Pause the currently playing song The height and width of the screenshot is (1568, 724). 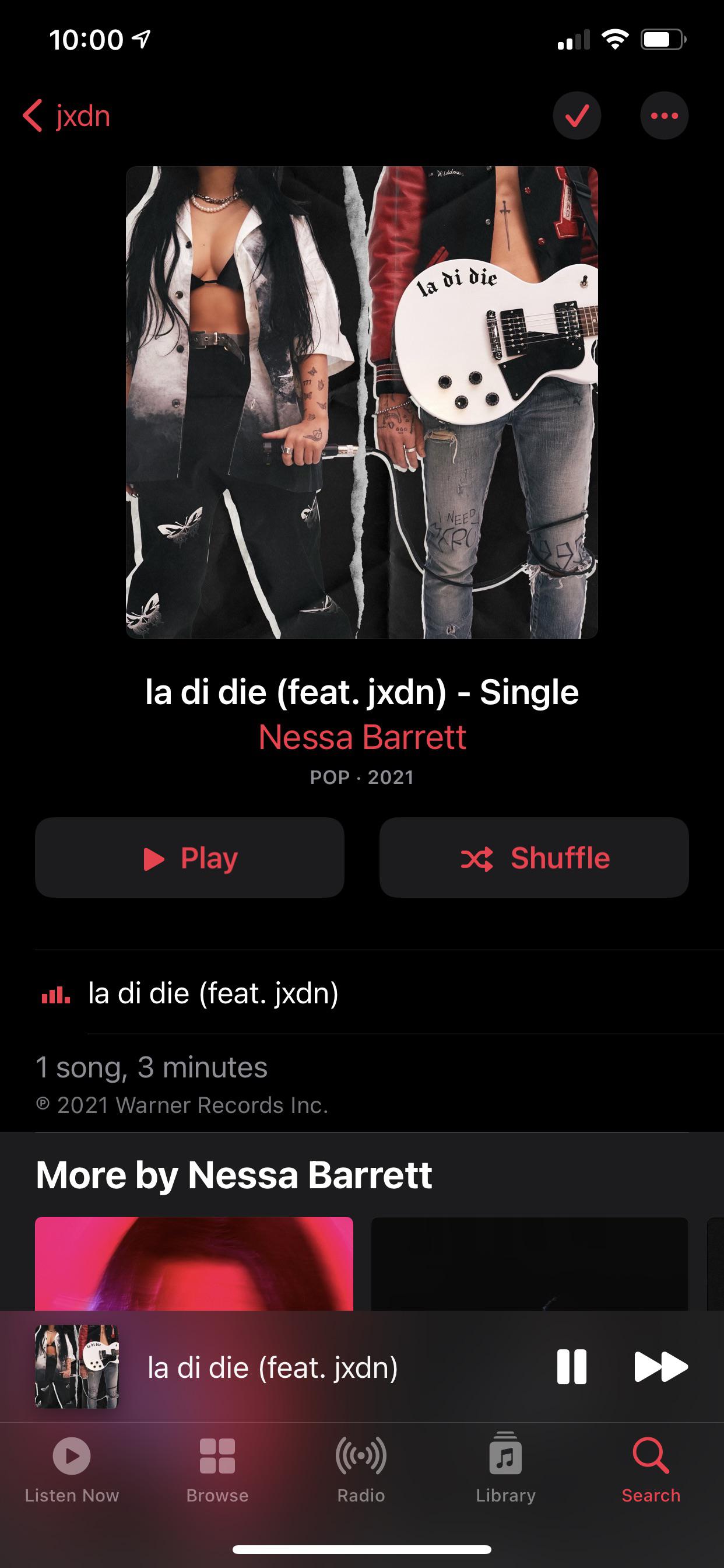pyautogui.click(x=572, y=1366)
